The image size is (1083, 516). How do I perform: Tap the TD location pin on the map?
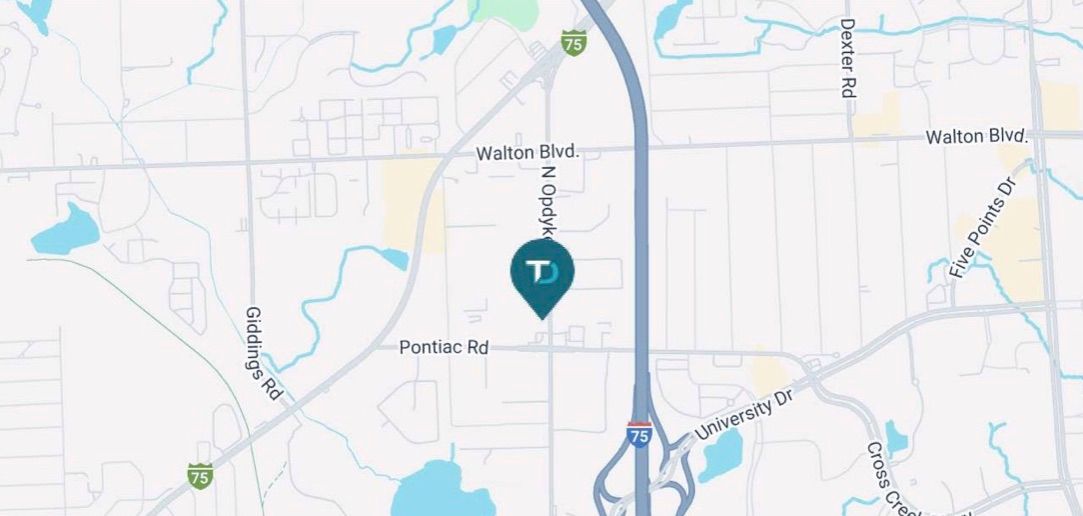pyautogui.click(x=541, y=273)
